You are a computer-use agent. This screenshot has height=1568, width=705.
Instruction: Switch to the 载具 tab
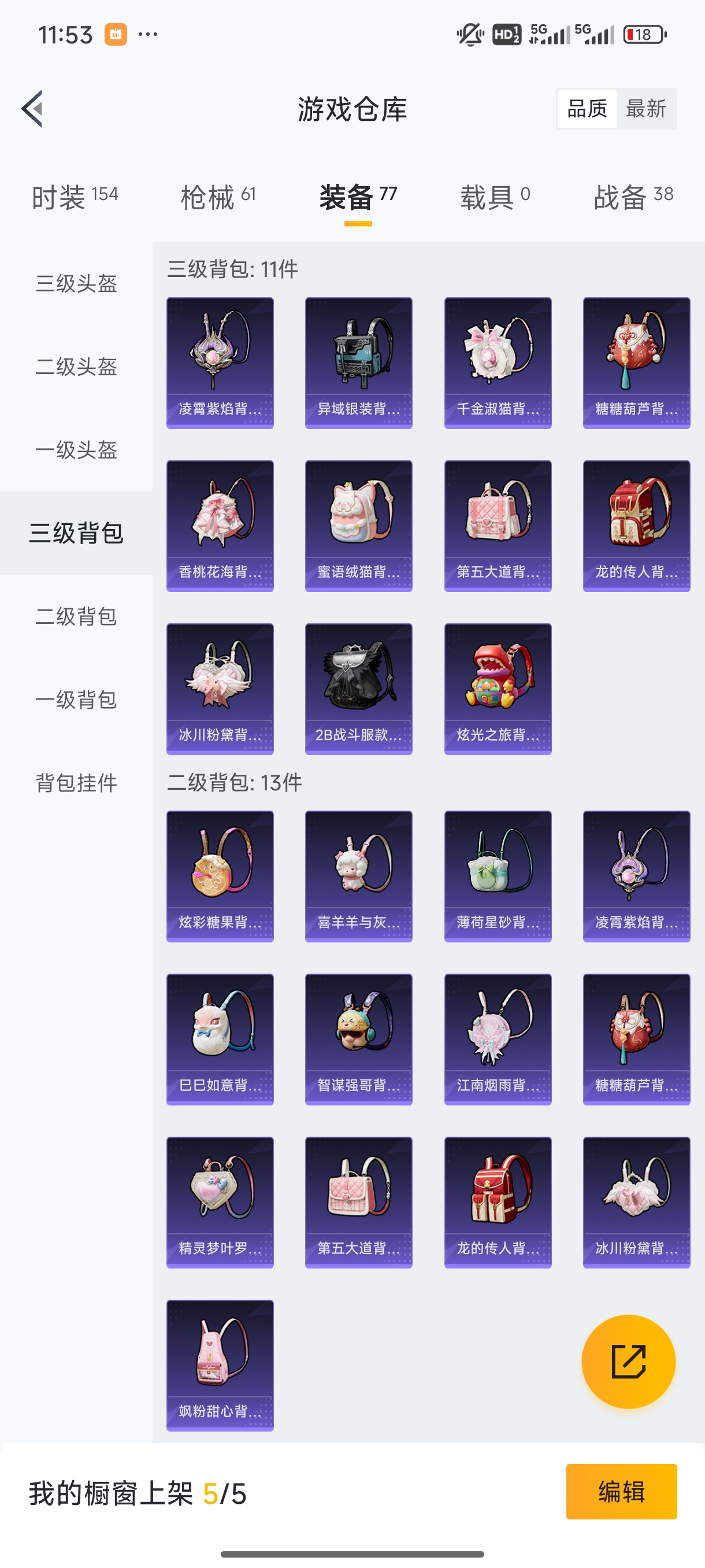(495, 197)
